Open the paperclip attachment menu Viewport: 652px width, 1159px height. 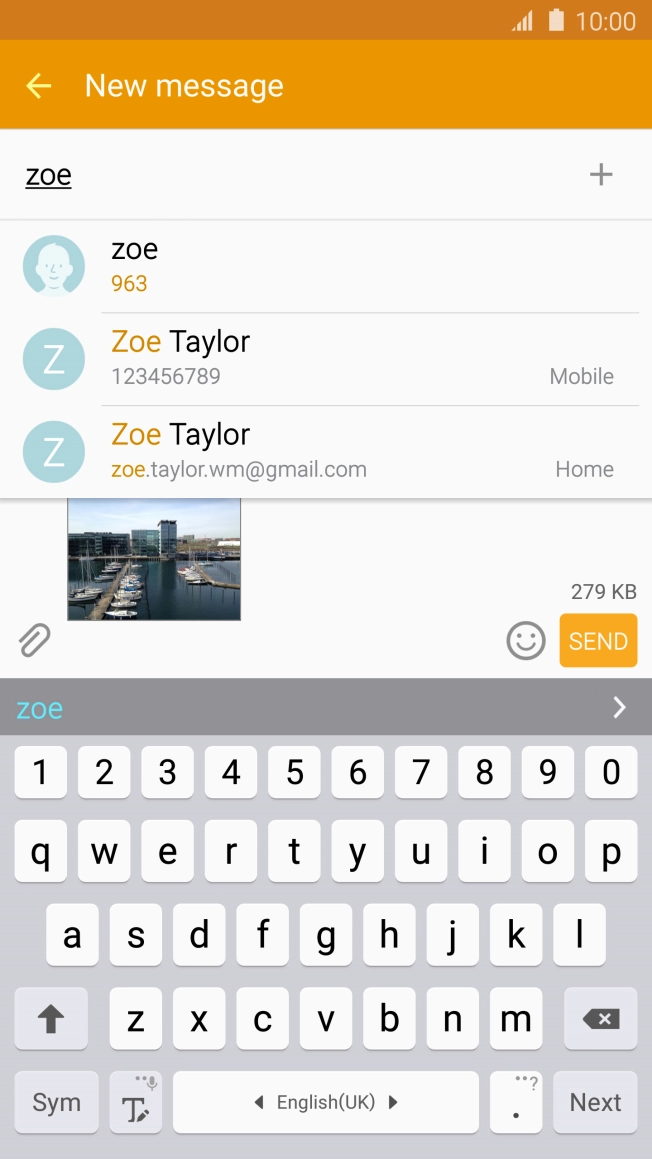click(x=34, y=640)
